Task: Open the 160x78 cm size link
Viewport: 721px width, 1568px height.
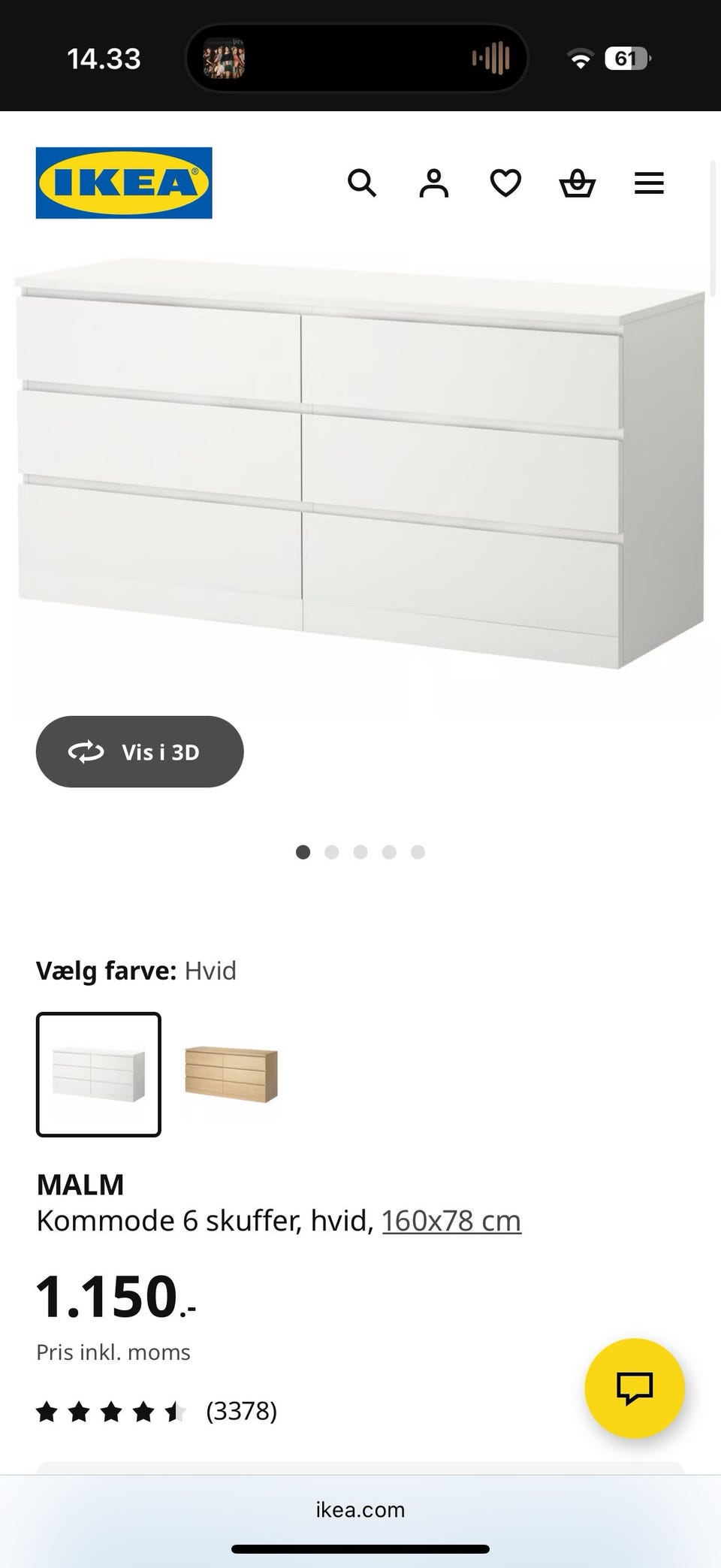Action: 451,1219
